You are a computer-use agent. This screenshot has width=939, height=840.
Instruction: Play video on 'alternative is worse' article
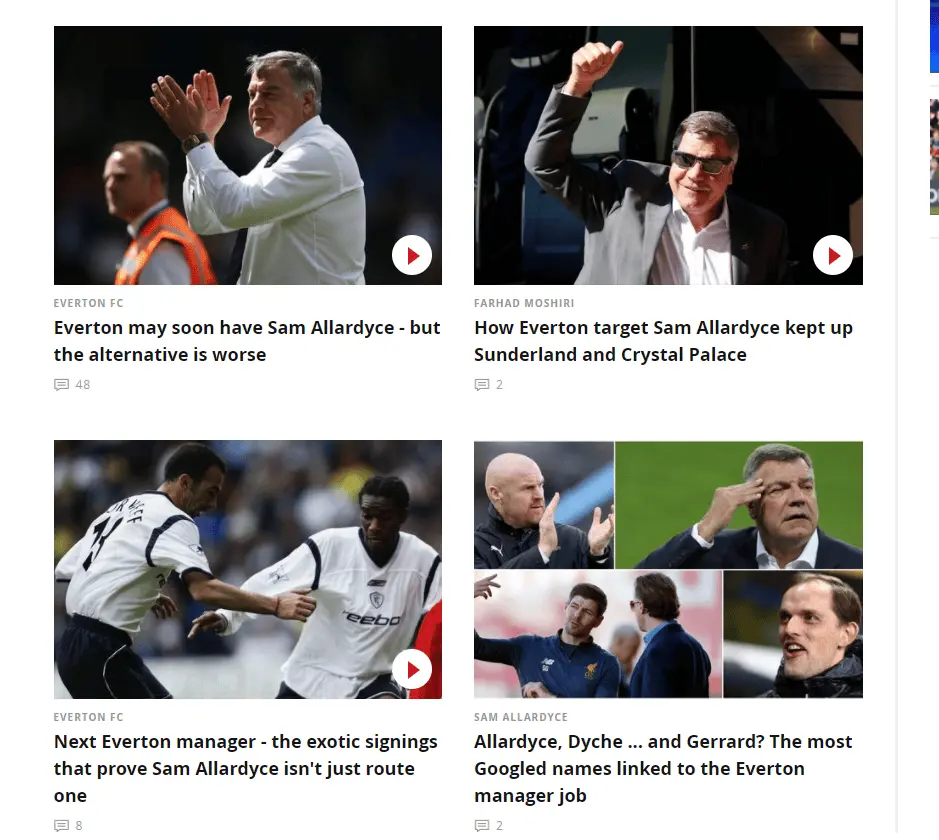412,255
